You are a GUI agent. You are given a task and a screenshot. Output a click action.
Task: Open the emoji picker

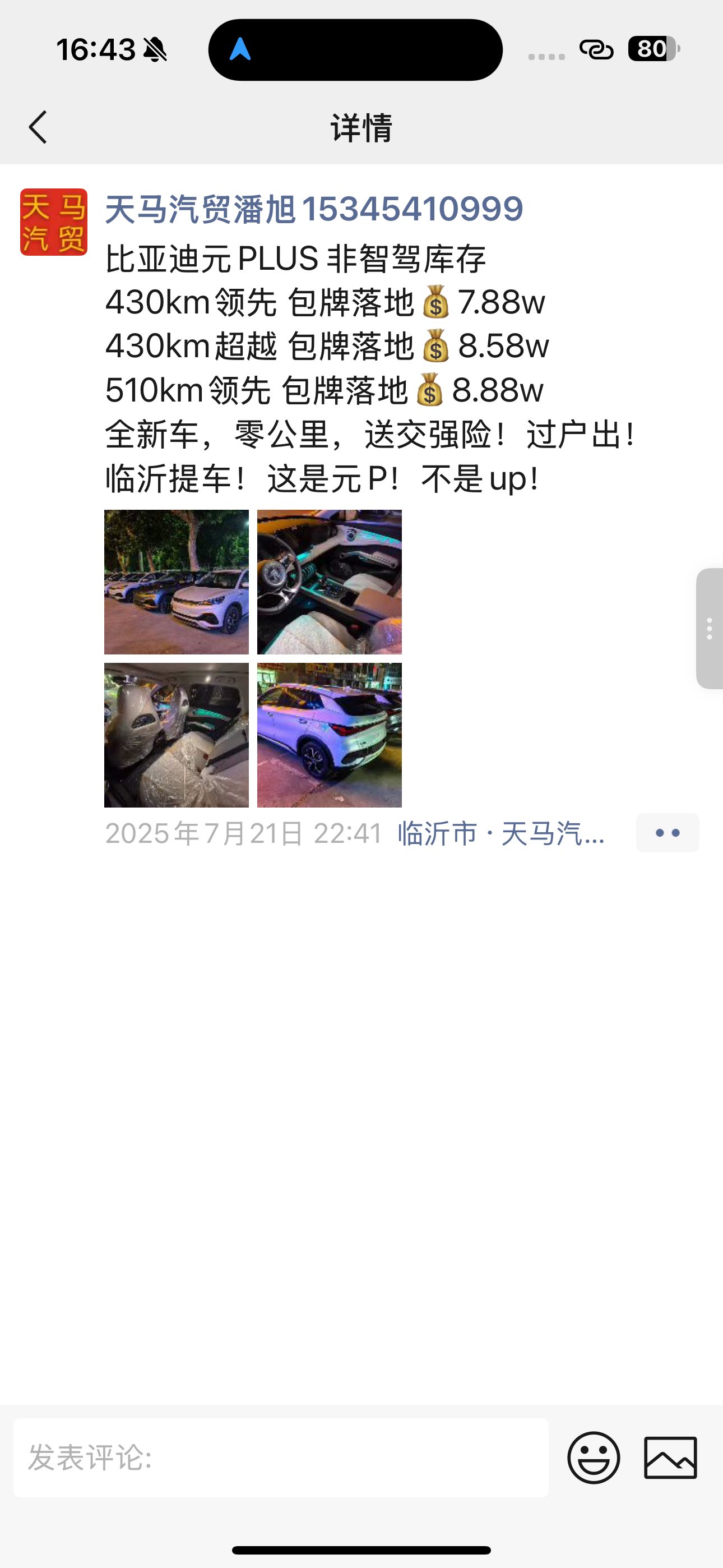[594, 1458]
